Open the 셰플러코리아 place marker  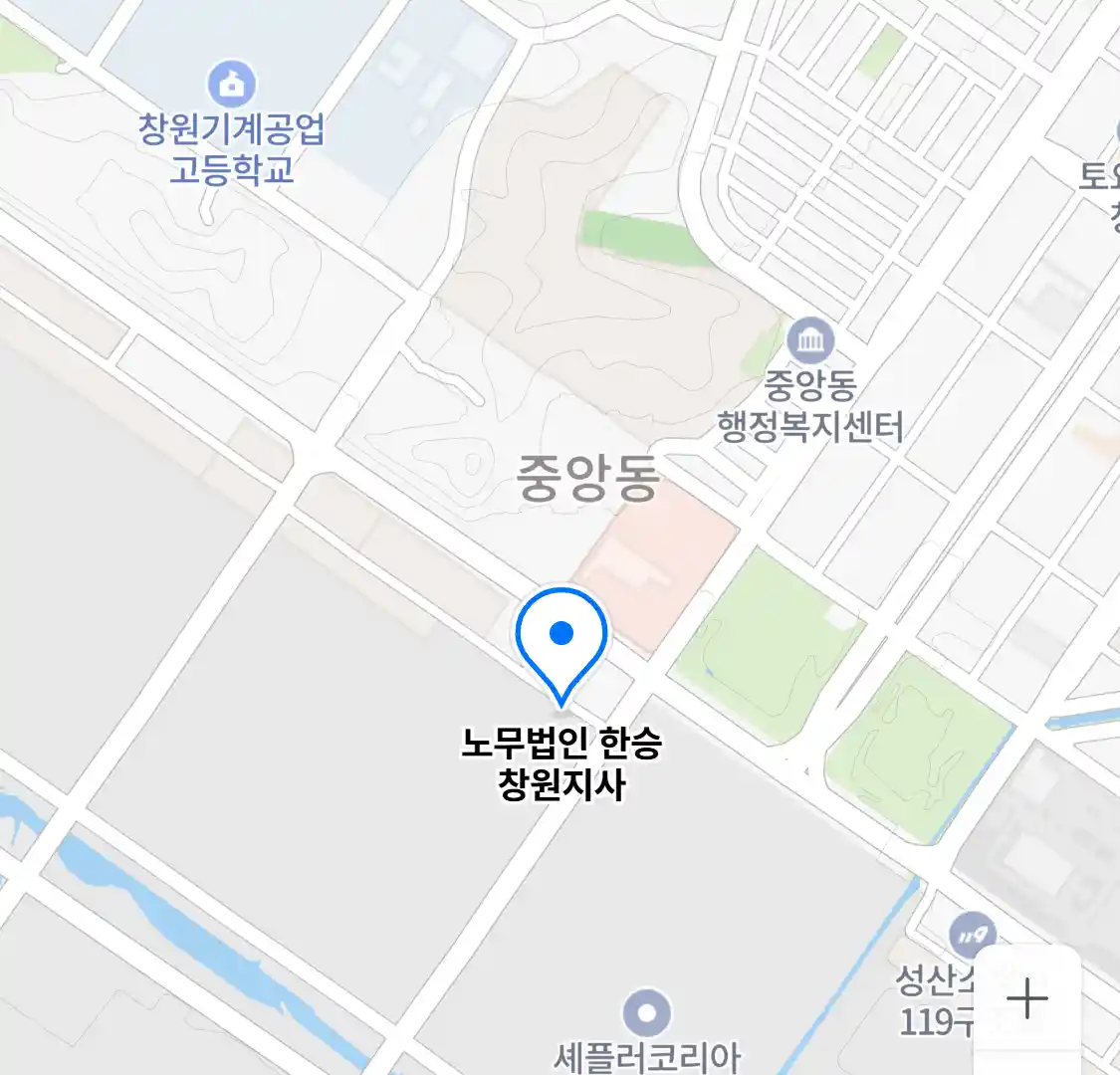647,1013
